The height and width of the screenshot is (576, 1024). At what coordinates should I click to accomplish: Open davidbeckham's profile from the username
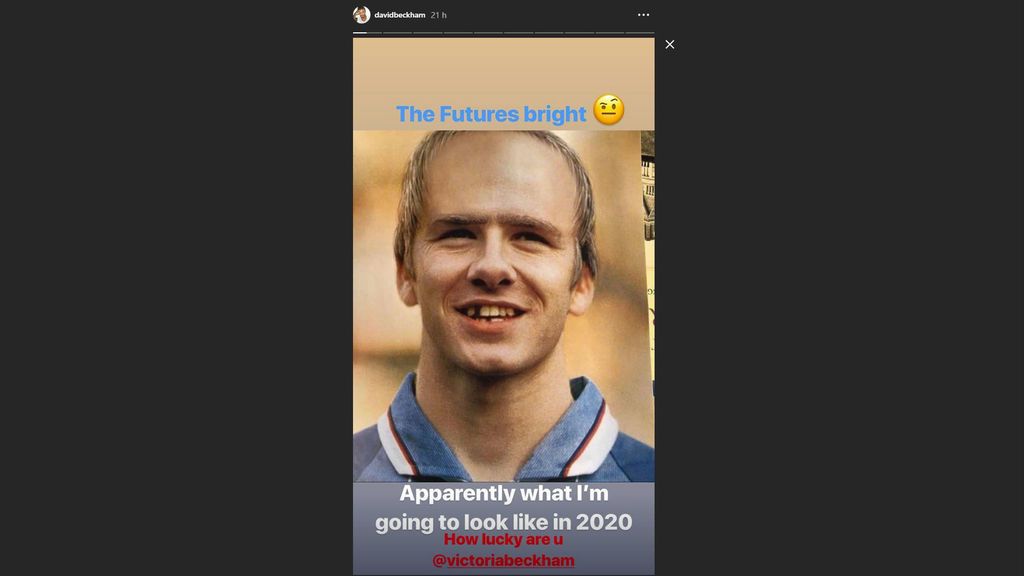399,15
